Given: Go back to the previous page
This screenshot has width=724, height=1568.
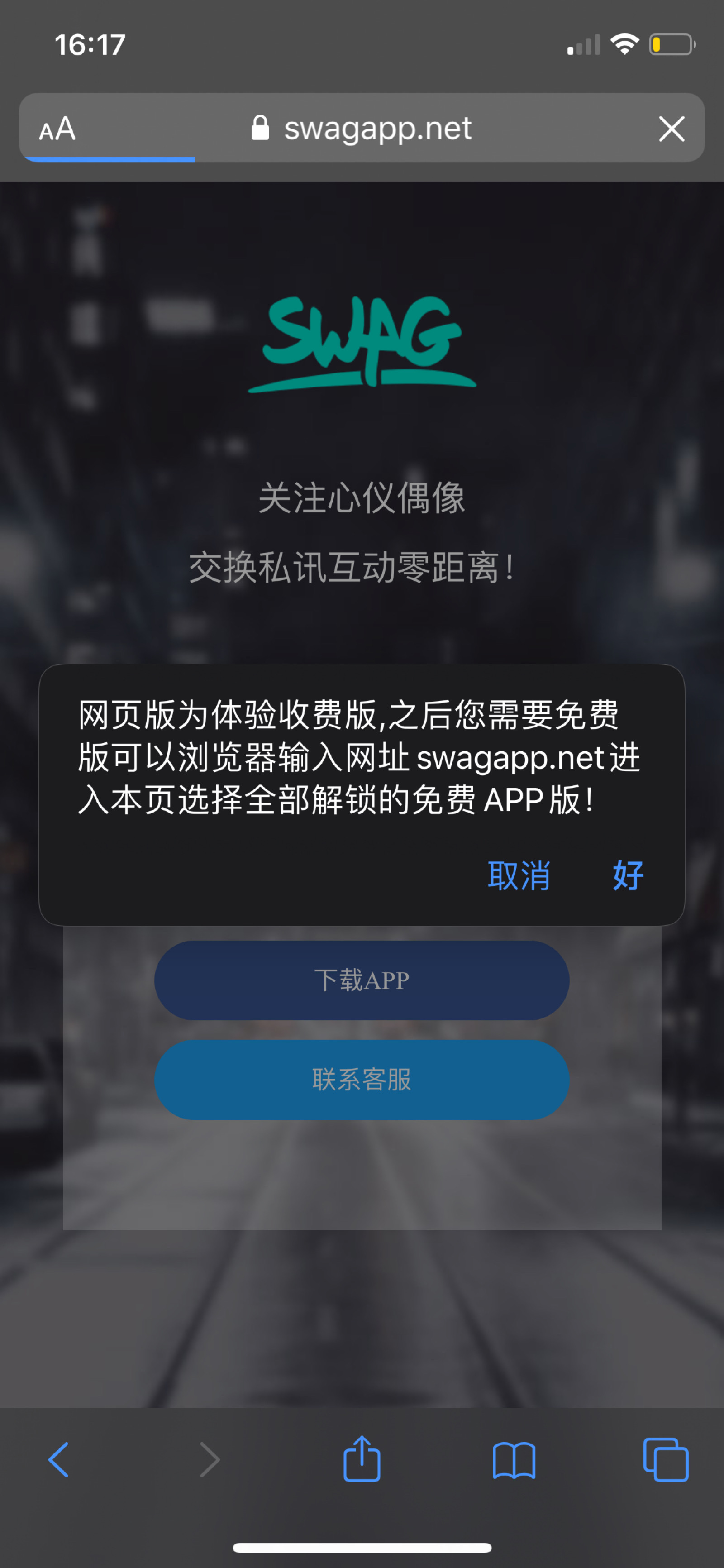Looking at the screenshot, I should (x=59, y=1459).
